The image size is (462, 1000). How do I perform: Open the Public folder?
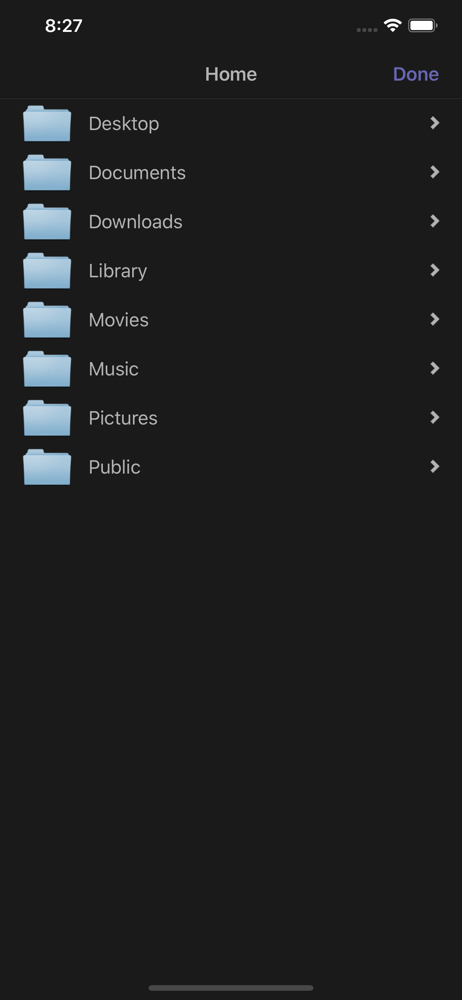coord(231,467)
